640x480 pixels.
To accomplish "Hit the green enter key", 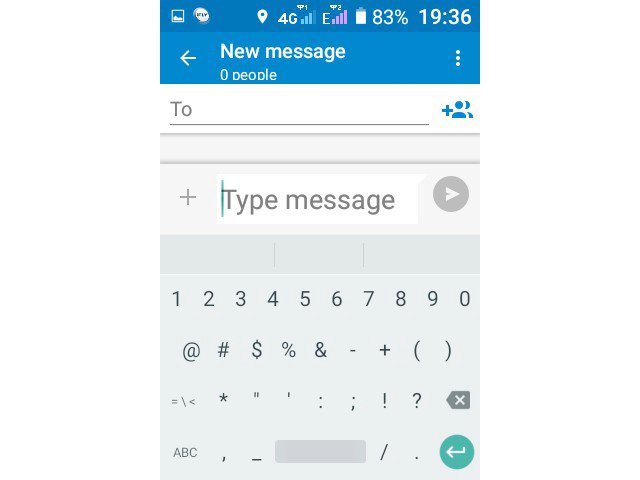I will (457, 452).
